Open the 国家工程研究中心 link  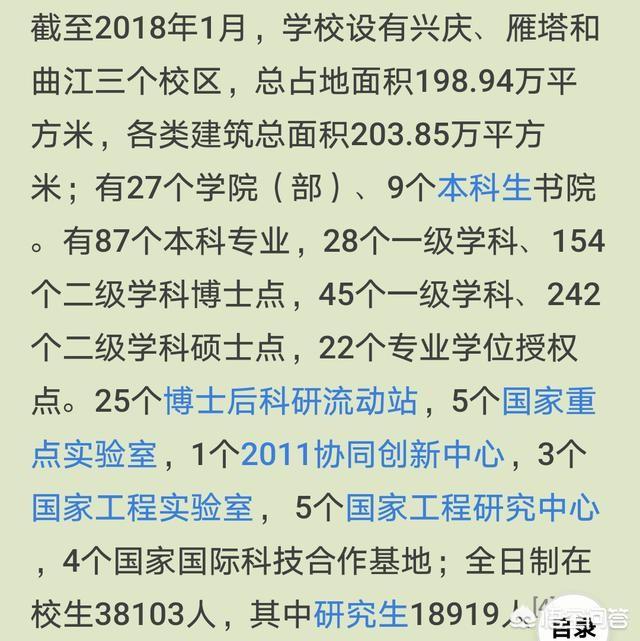pos(473,508)
